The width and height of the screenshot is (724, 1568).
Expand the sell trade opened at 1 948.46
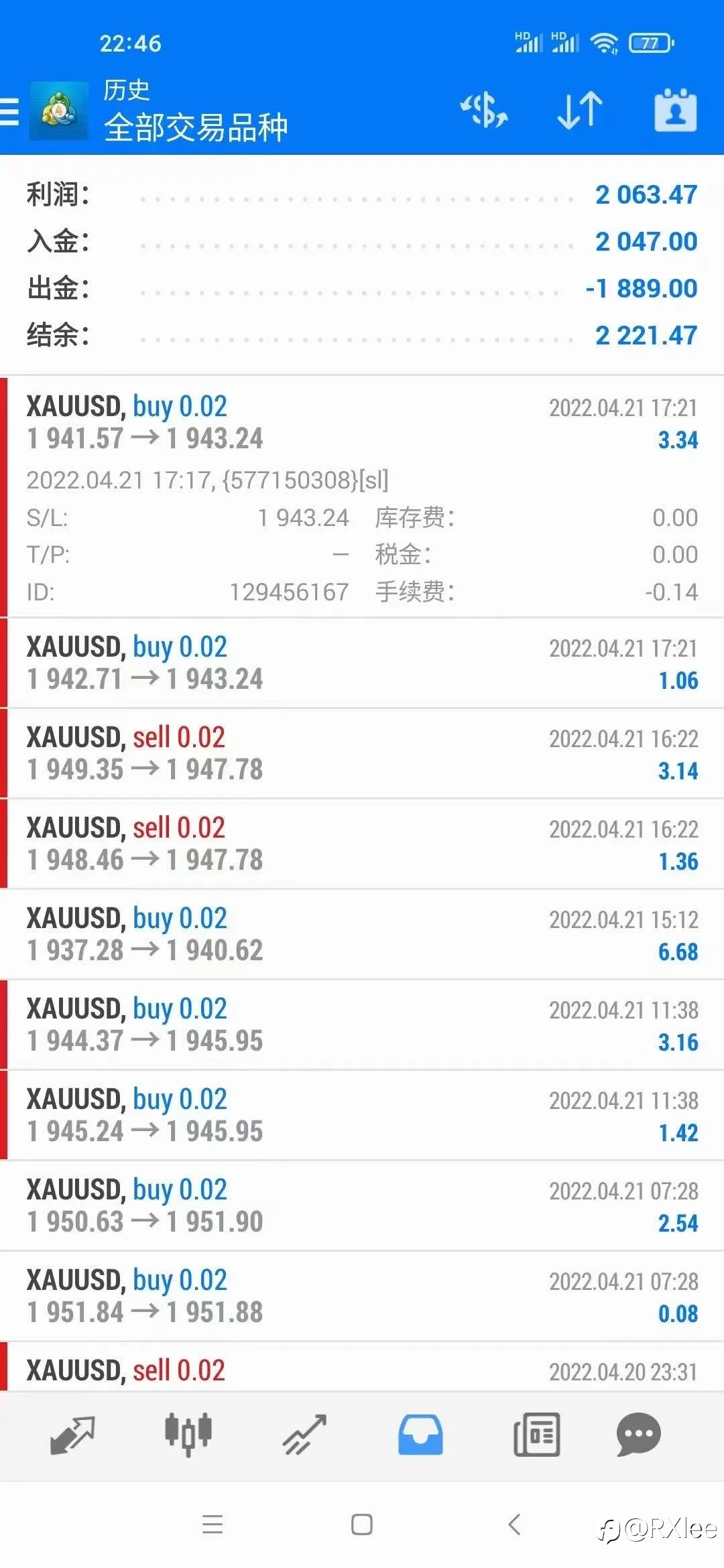[x=362, y=844]
